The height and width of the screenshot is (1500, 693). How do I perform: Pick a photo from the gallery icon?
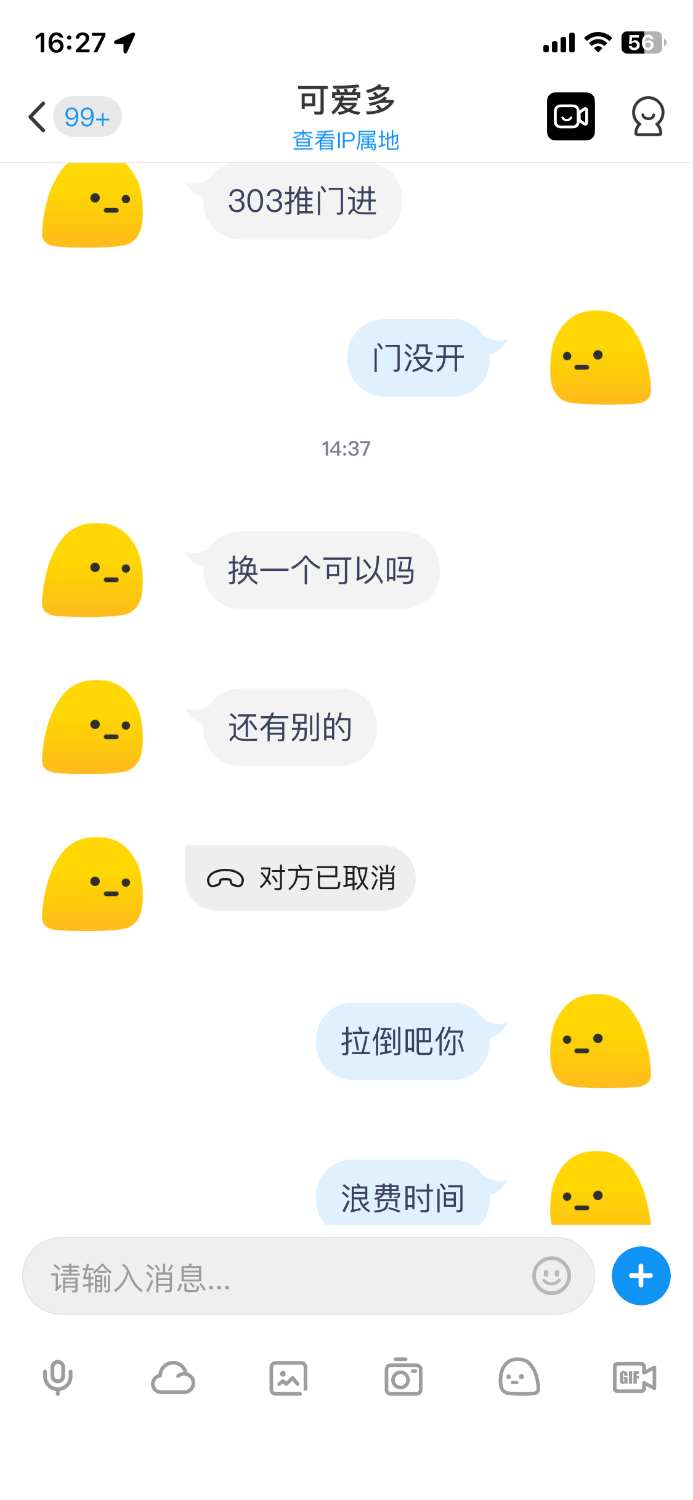288,1378
